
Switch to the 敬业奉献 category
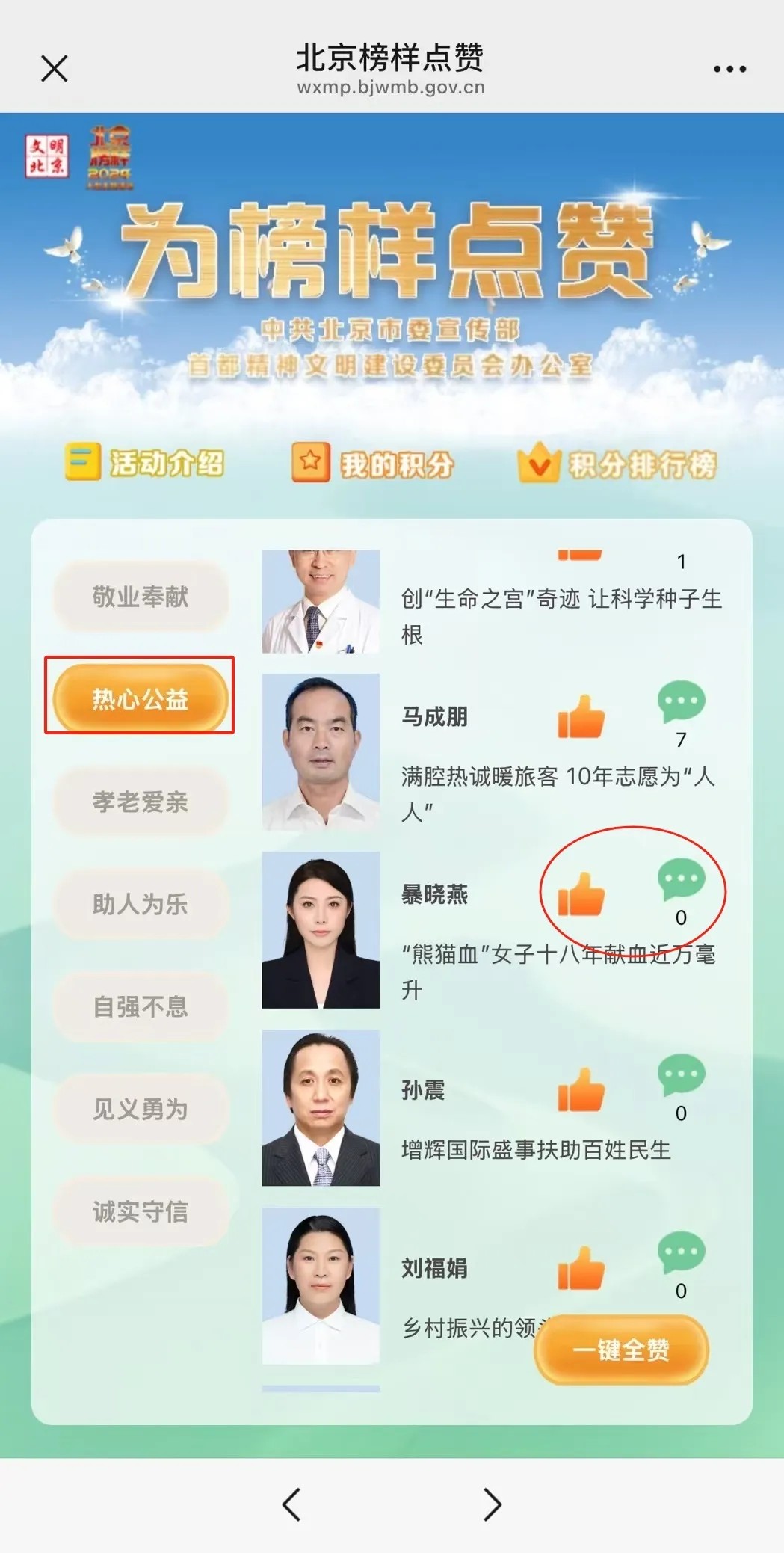(141, 597)
